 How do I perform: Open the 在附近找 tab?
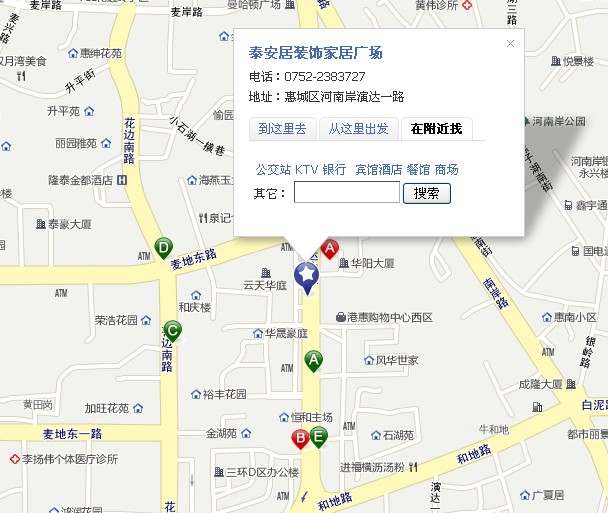tap(436, 129)
